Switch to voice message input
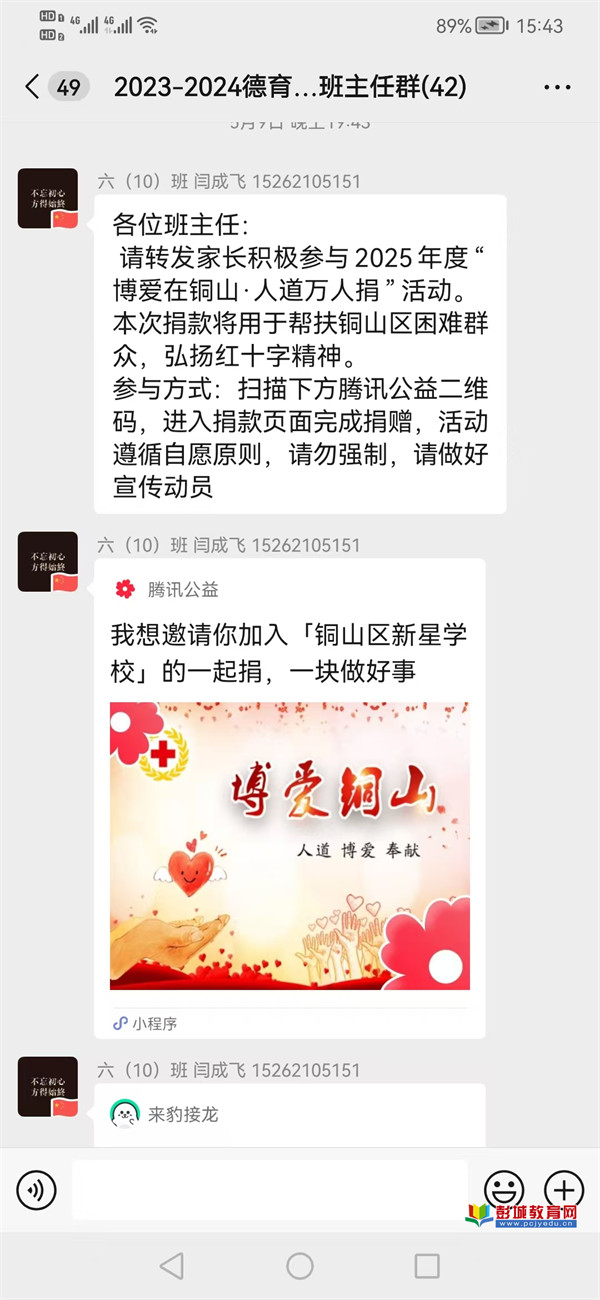Screen dimensions: 600x1300 [37, 1190]
